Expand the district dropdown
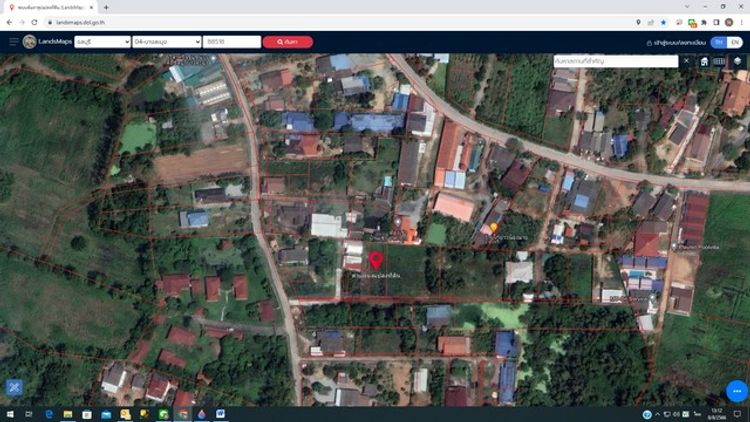Screen dimensions: 750x422 tap(165, 42)
